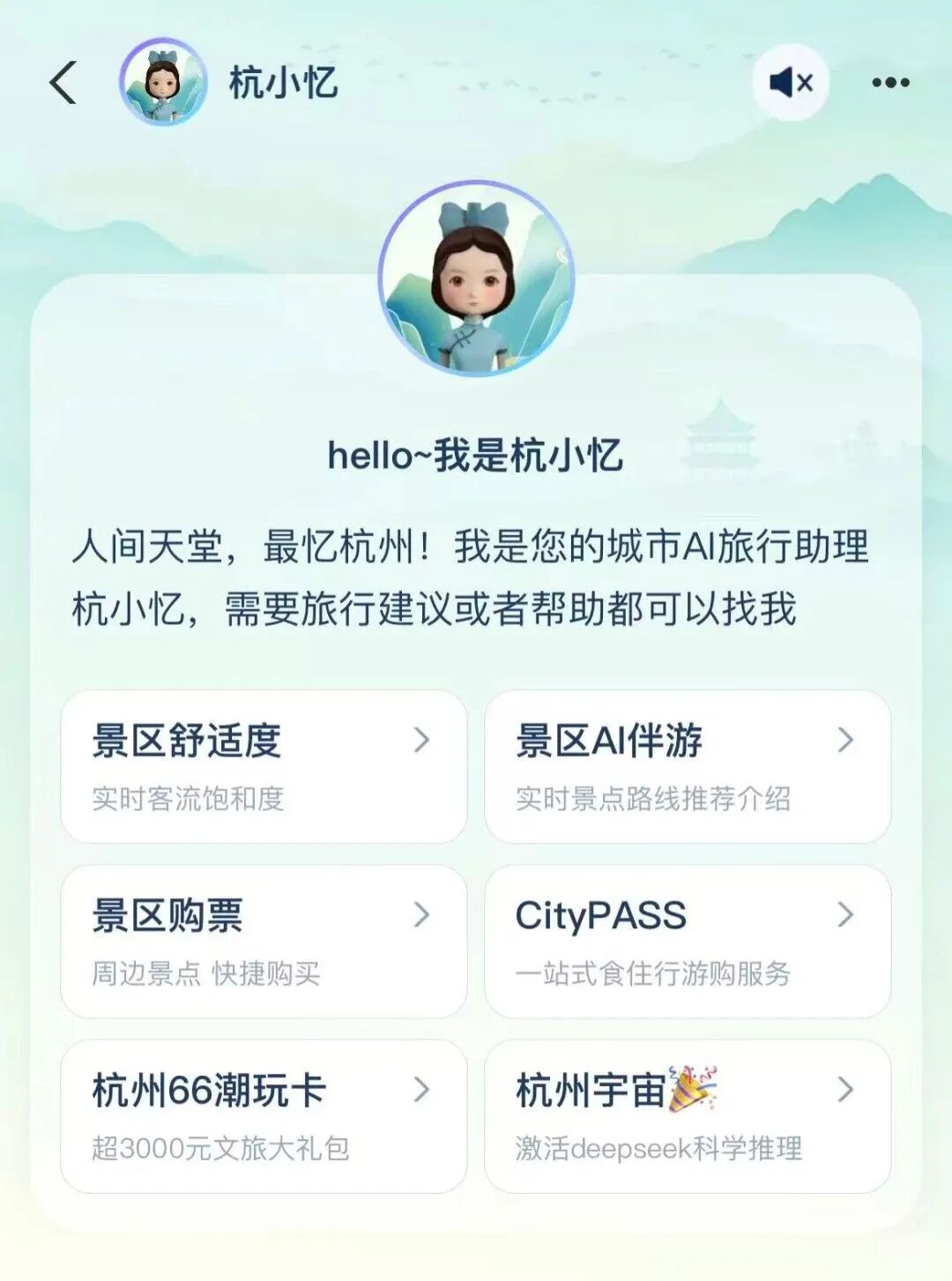This screenshot has width=952, height=1281.
Task: Expand 景区舒适度 via its chevron arrow
Action: point(421,741)
